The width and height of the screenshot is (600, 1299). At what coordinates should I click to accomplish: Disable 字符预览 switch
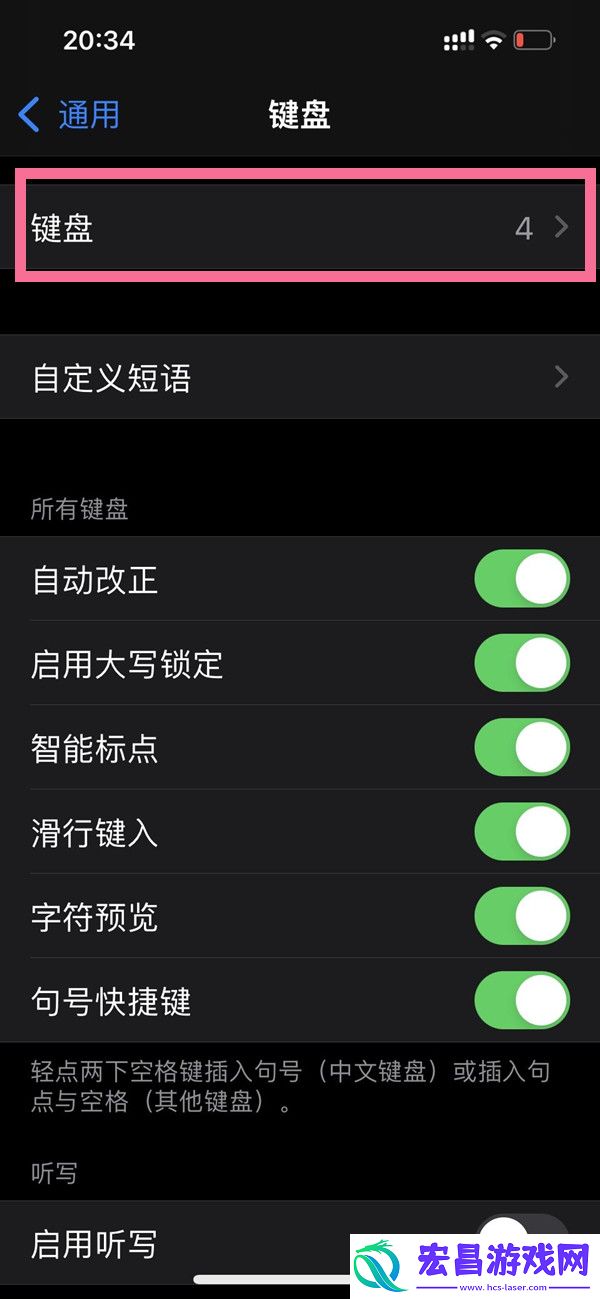coord(522,915)
